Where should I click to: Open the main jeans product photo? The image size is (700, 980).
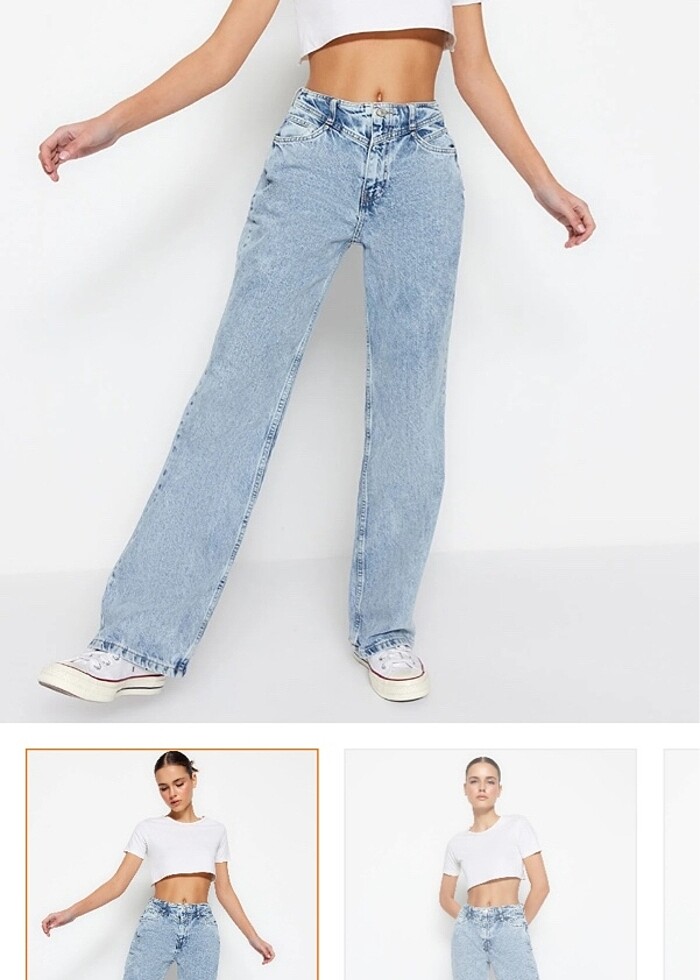coord(350,360)
